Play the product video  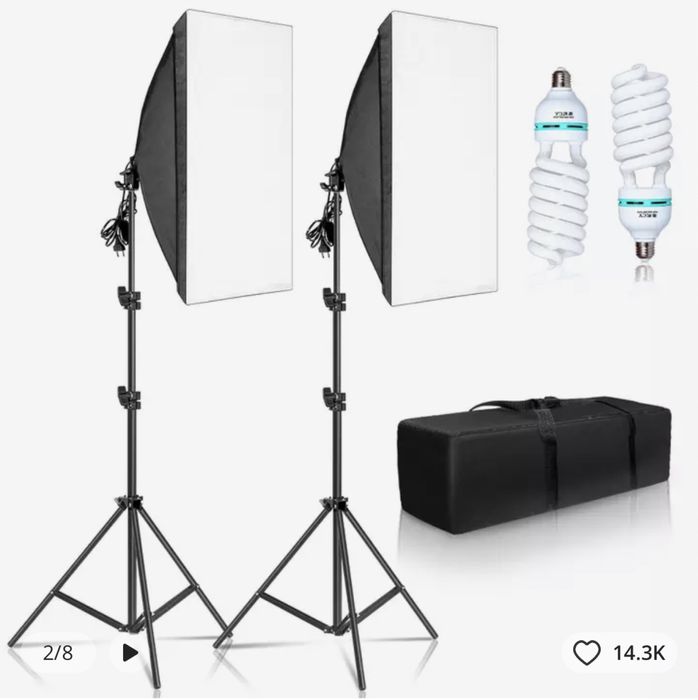[129, 654]
